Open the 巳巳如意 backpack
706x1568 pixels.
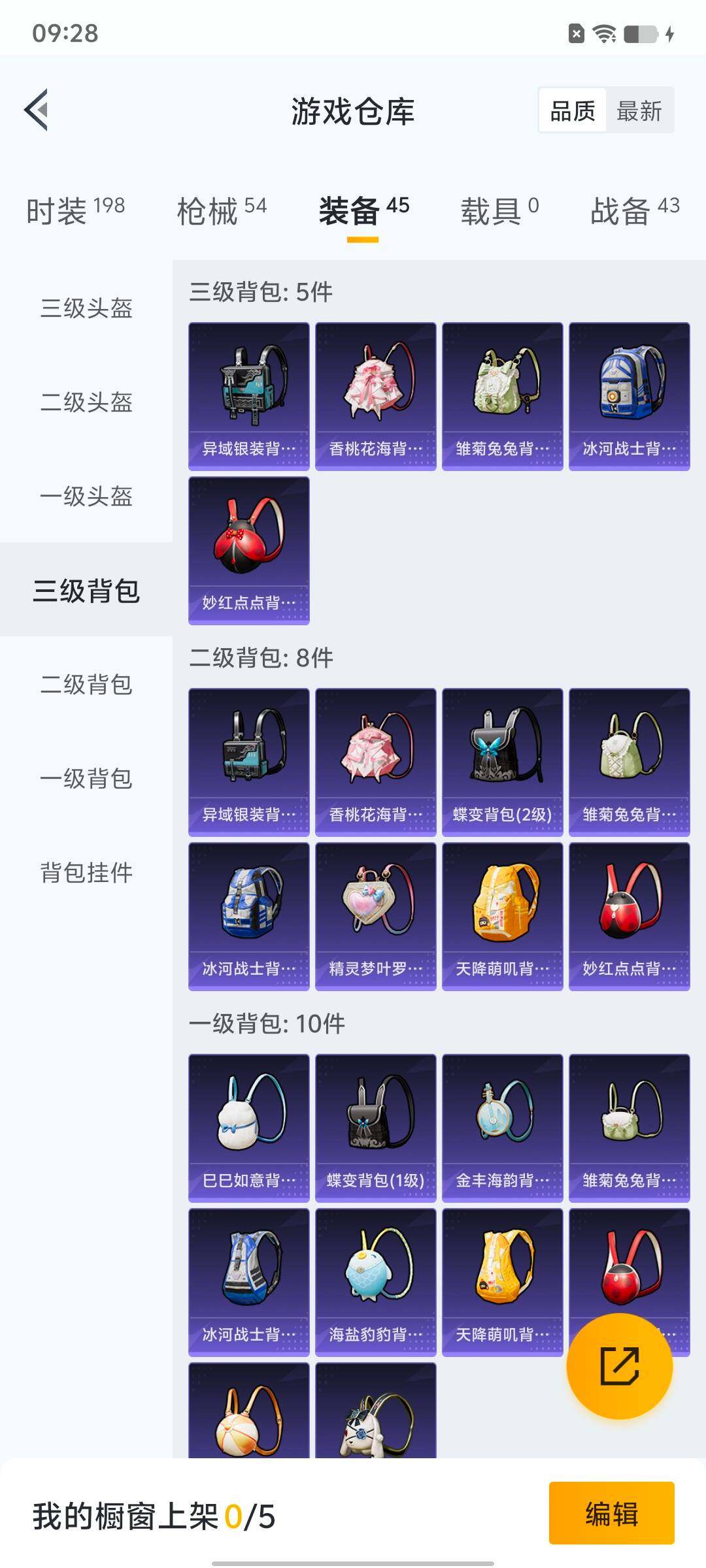coord(248,1128)
